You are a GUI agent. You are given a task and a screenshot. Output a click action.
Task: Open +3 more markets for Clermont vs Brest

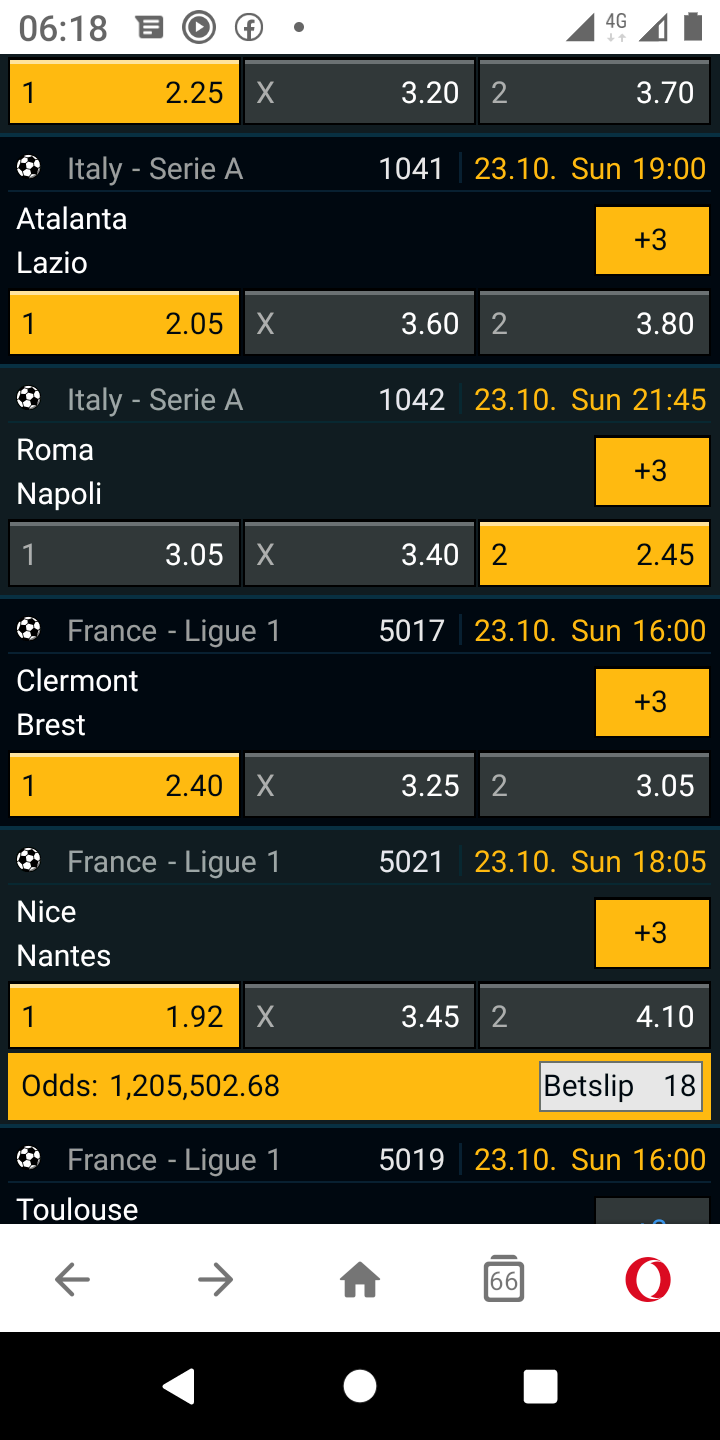(x=652, y=702)
